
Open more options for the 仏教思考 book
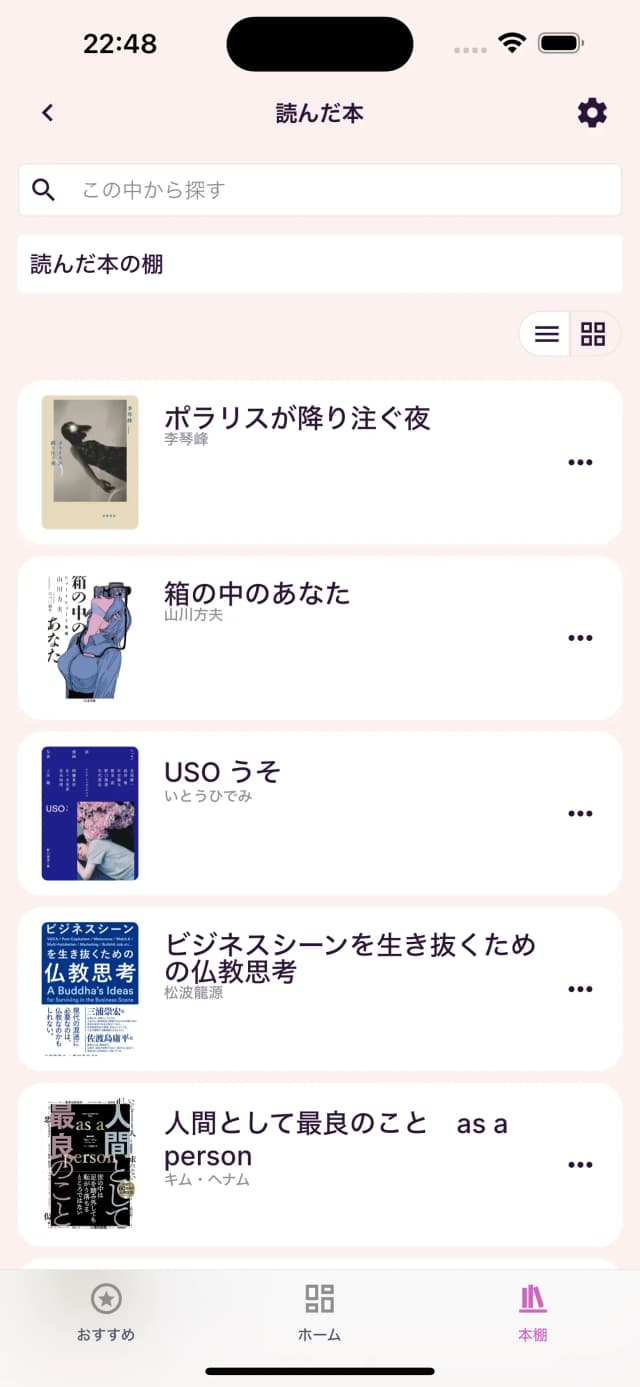(580, 989)
